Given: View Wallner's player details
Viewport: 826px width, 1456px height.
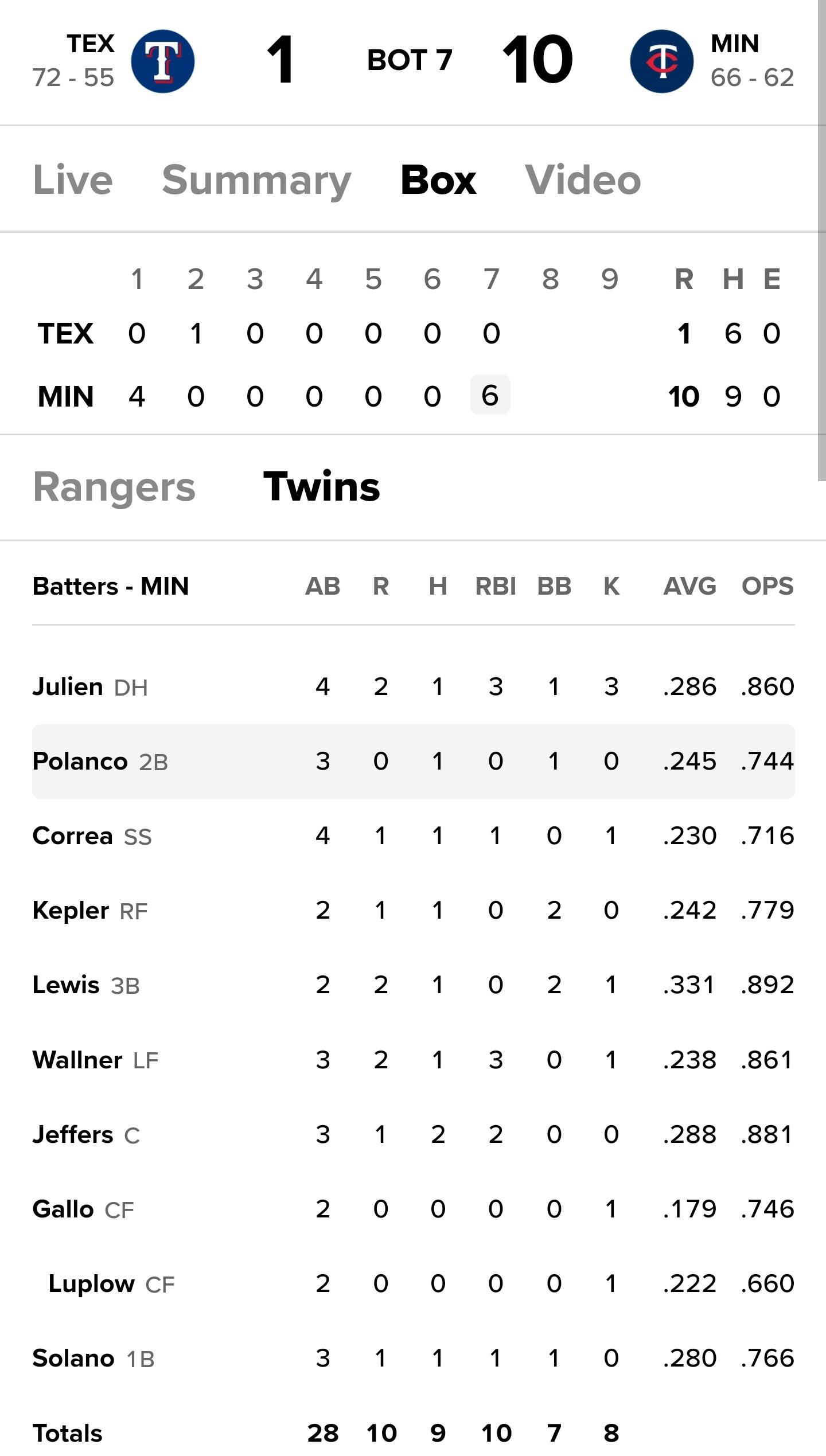Looking at the screenshot, I should click(413, 1060).
